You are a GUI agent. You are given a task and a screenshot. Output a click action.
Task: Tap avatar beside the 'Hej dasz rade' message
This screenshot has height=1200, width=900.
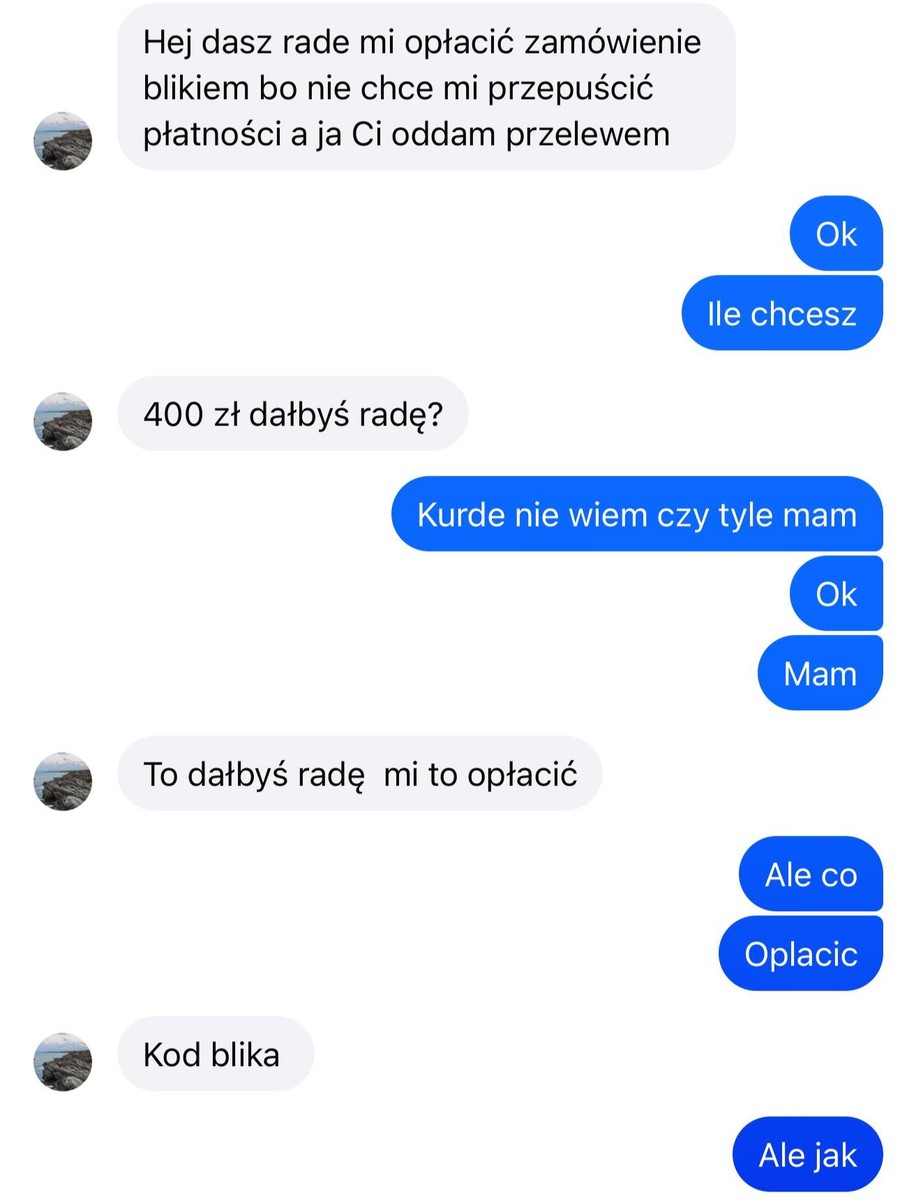click(63, 141)
